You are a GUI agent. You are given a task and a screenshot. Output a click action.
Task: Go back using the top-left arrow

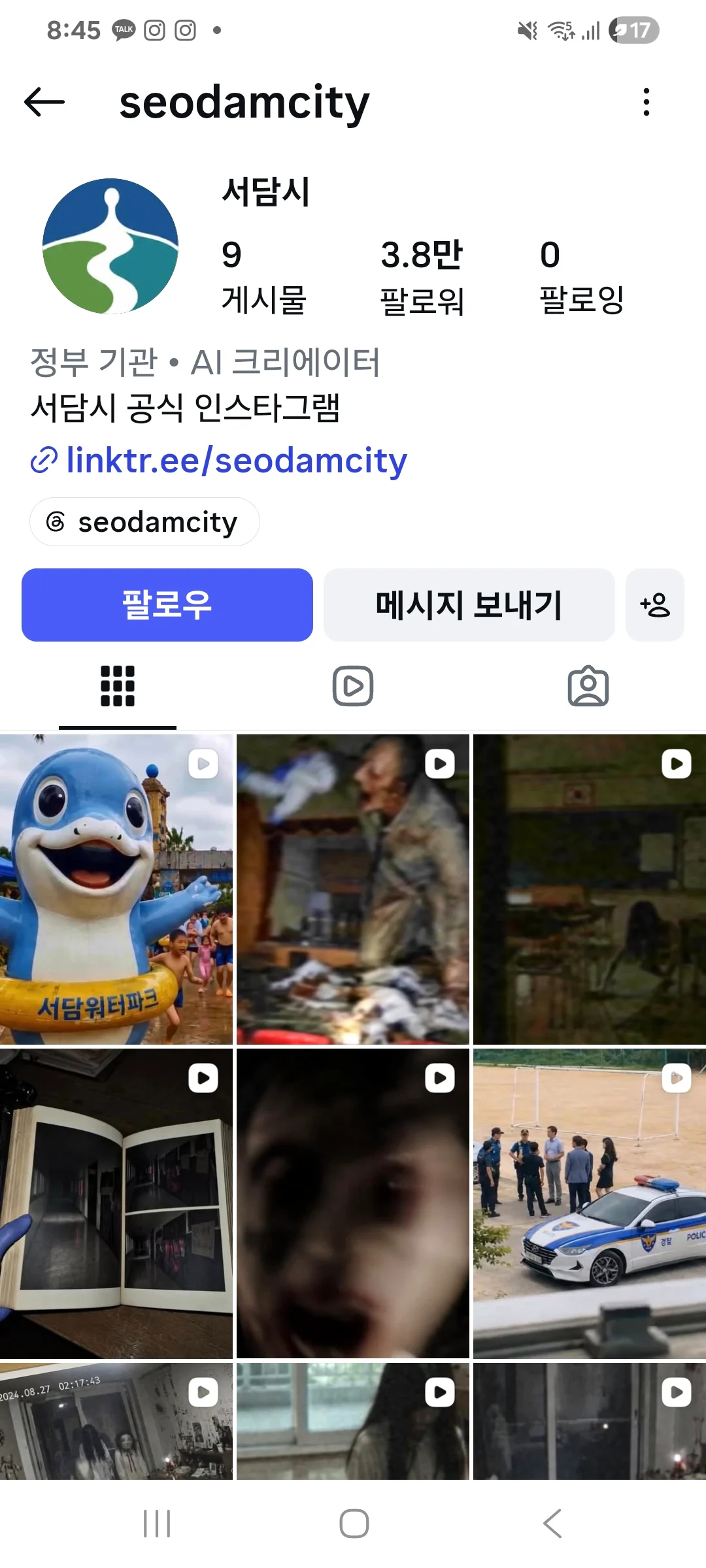[x=44, y=102]
